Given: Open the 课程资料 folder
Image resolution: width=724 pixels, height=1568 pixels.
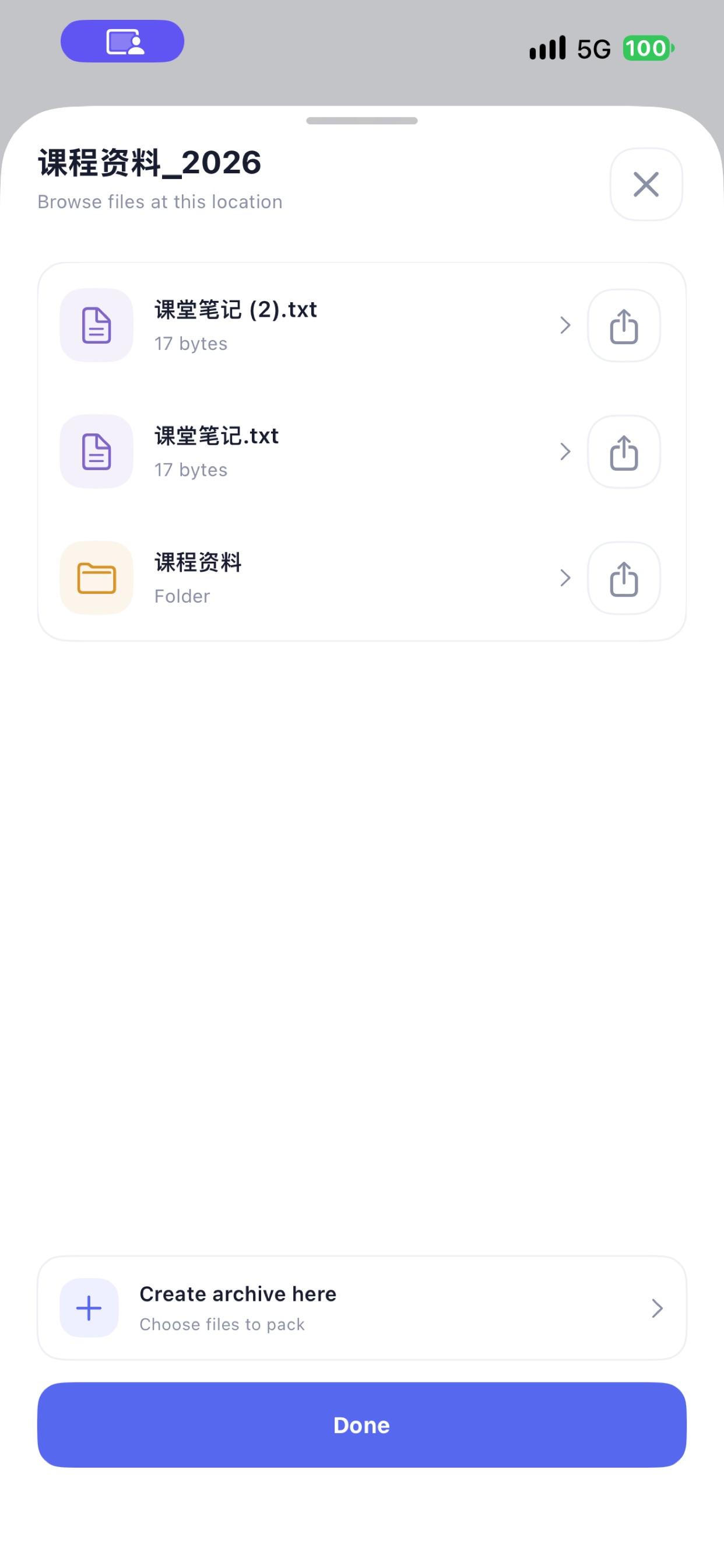Looking at the screenshot, I should coord(317,577).
